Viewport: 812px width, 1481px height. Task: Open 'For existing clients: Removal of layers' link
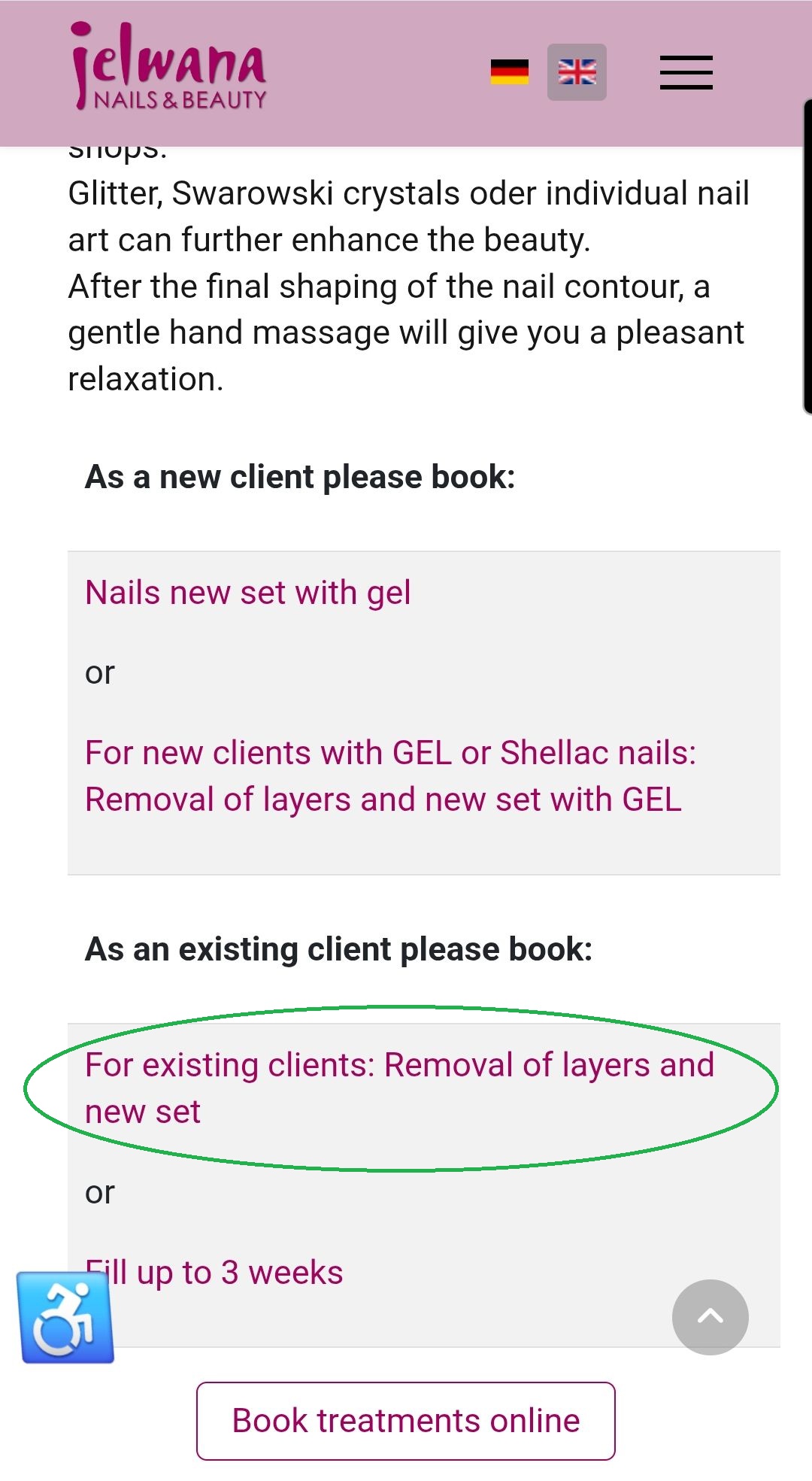398,1088
